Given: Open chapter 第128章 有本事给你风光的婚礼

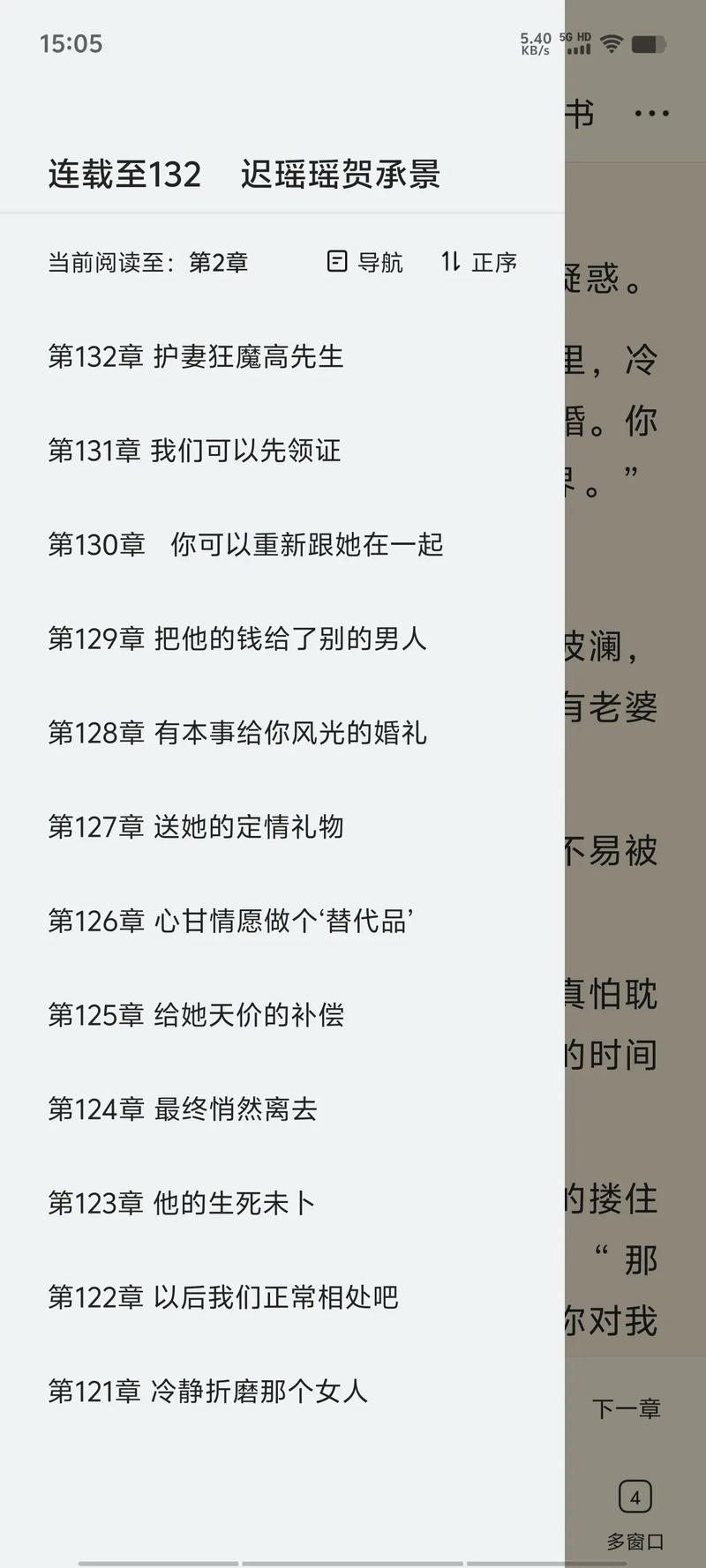Looking at the screenshot, I should (237, 733).
